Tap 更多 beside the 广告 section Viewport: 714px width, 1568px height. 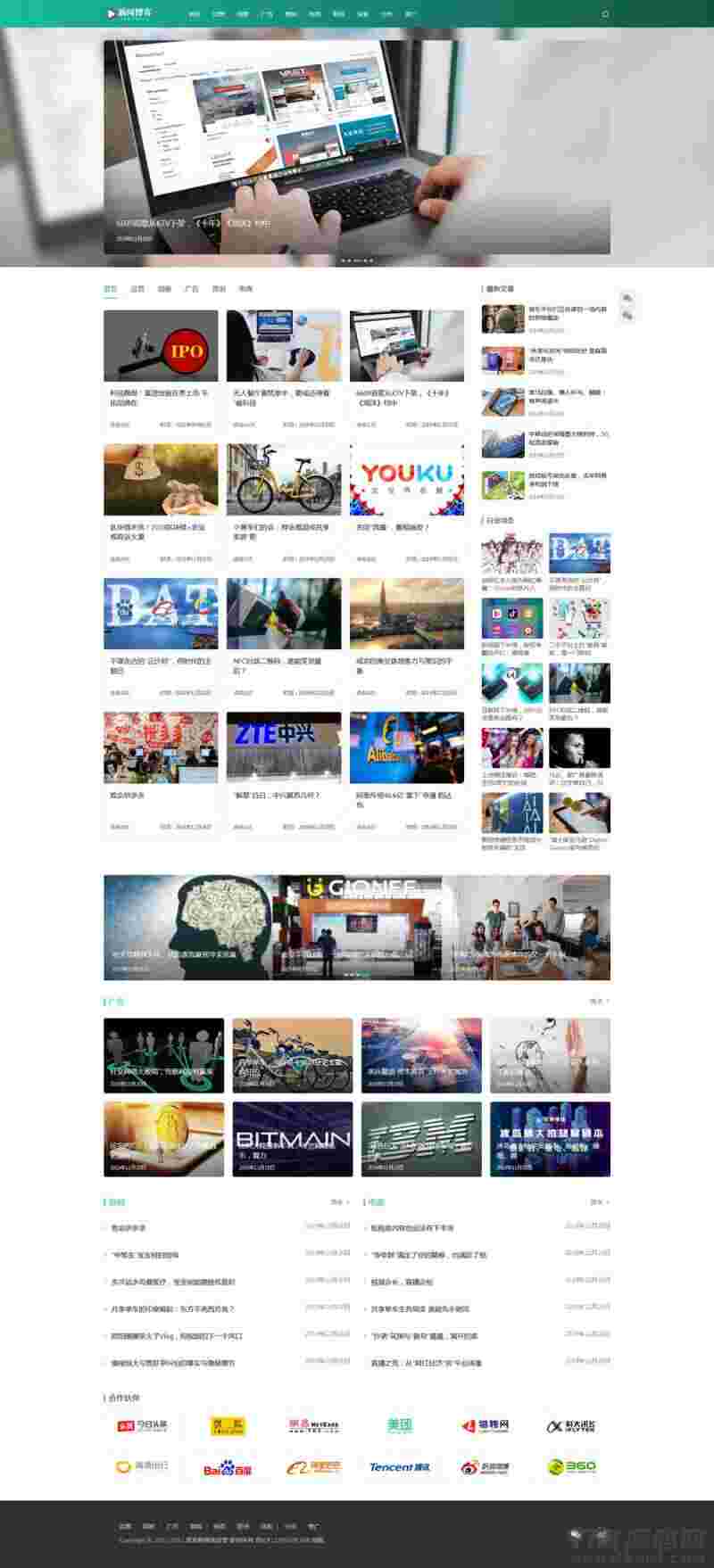599,1002
